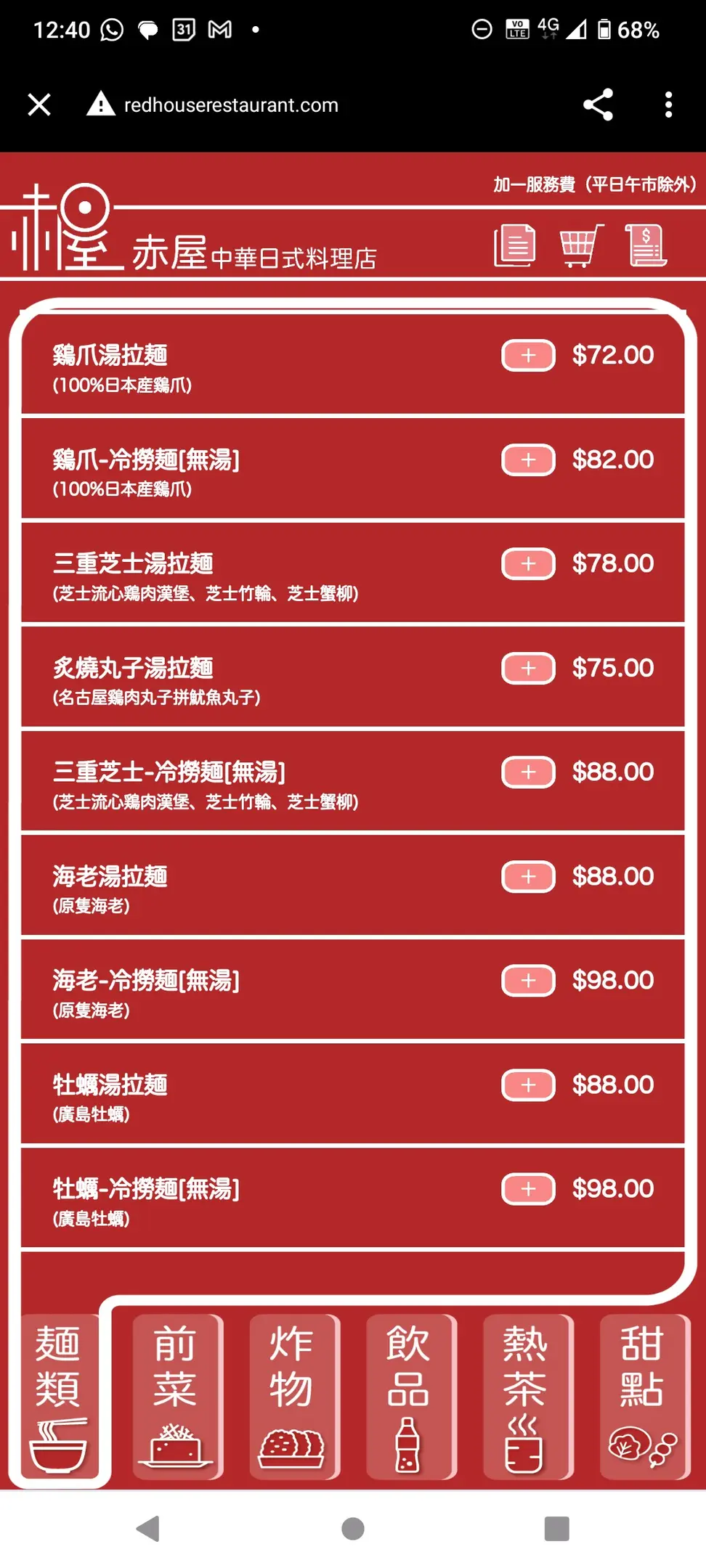Add 牡蠣湯拉麵 to the order

coord(528,1085)
